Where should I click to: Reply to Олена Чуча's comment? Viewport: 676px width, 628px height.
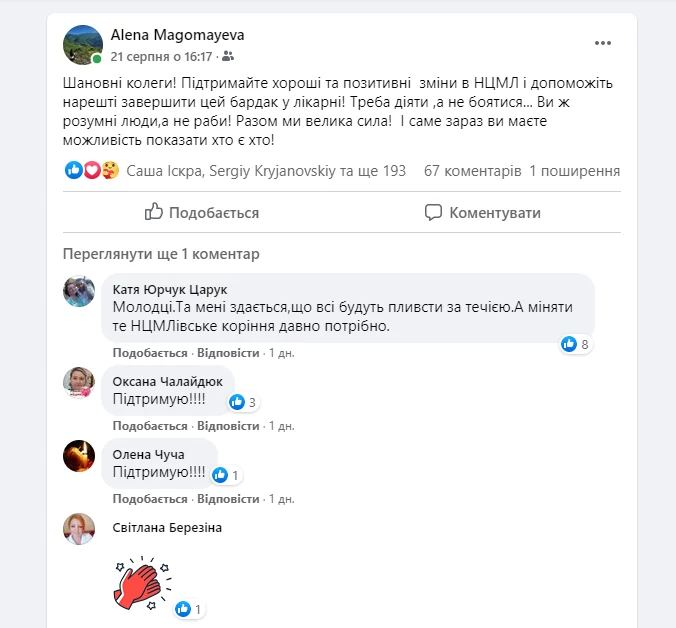point(228,498)
